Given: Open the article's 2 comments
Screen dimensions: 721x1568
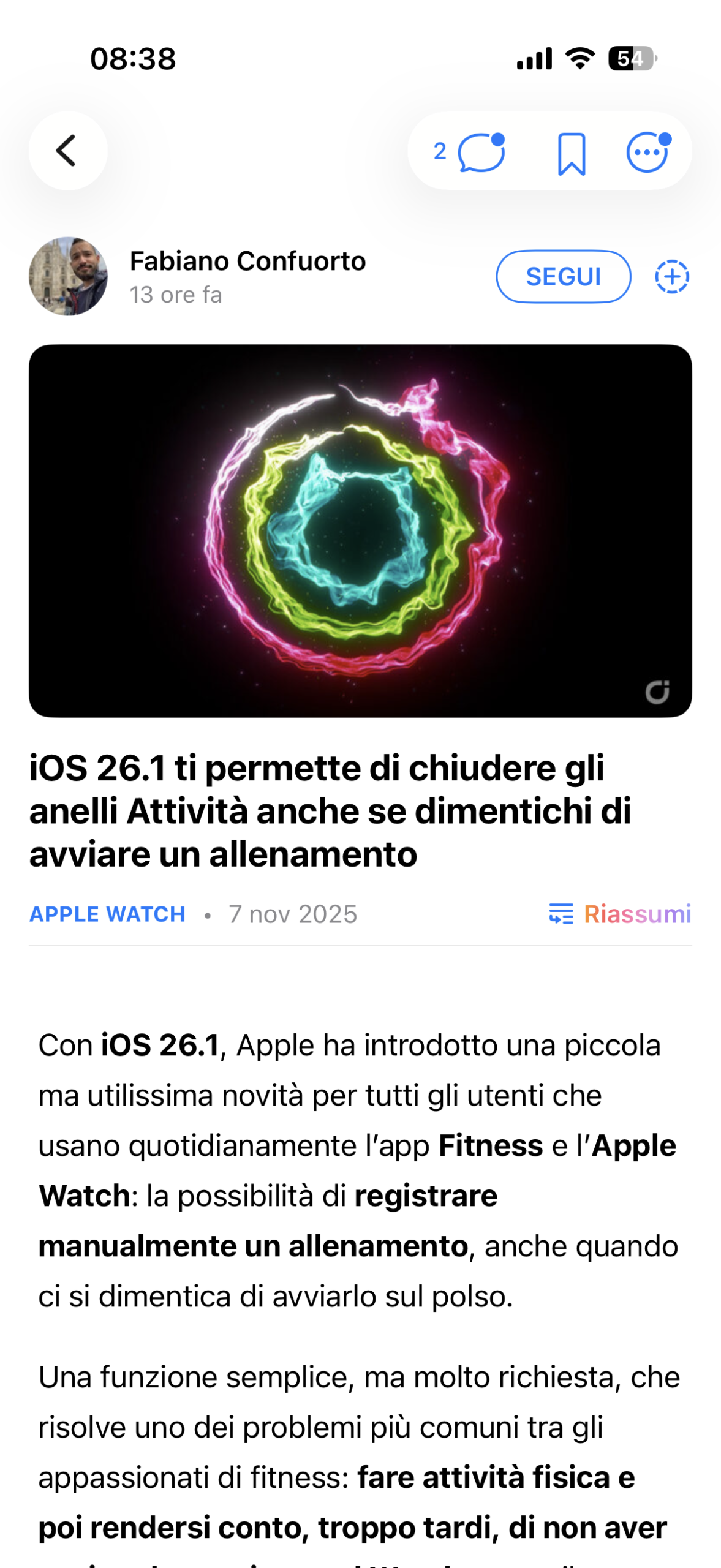Looking at the screenshot, I should 470,152.
